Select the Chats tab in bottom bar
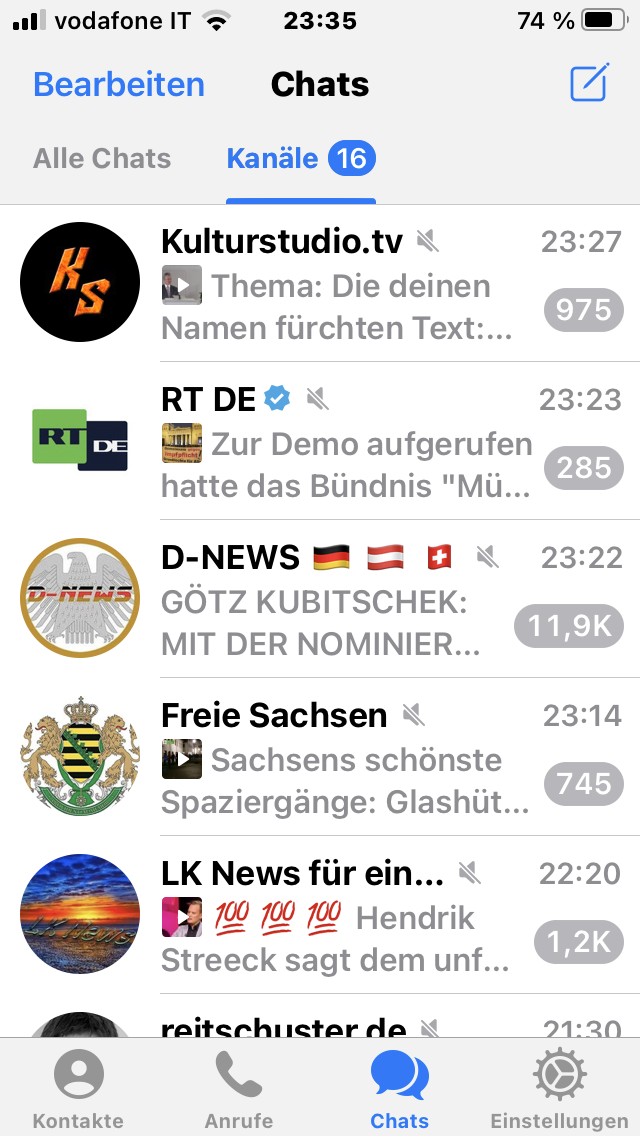 (399, 1088)
